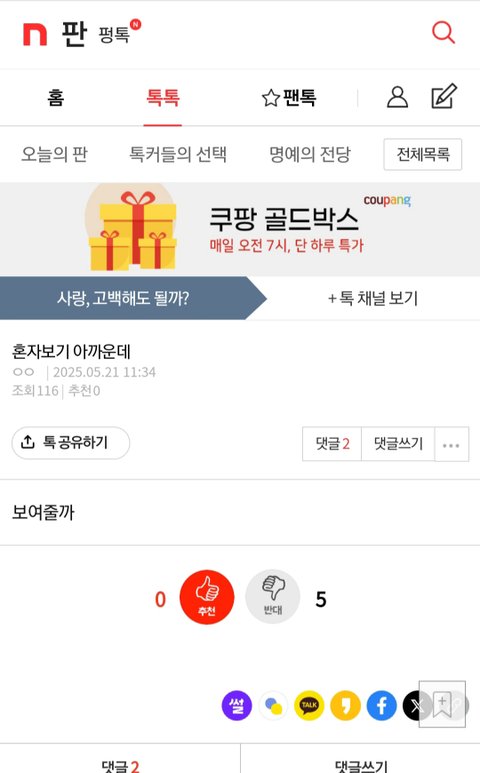Downvote with 반대 thumbs down
This screenshot has width=480, height=773.
[x=273, y=597]
